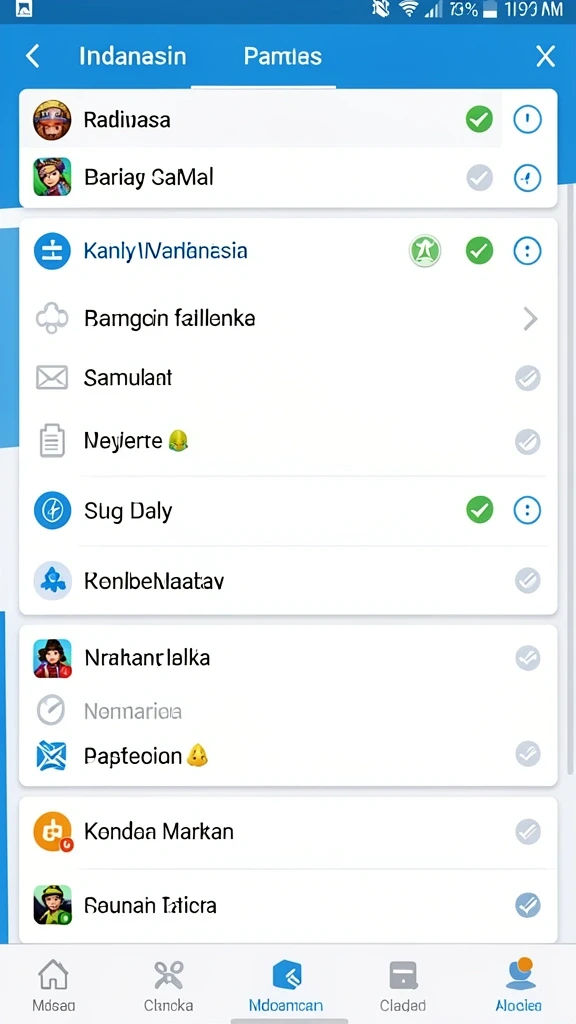This screenshot has width=576, height=1024.
Task: Go back with the top-left arrow
Action: pos(33,56)
